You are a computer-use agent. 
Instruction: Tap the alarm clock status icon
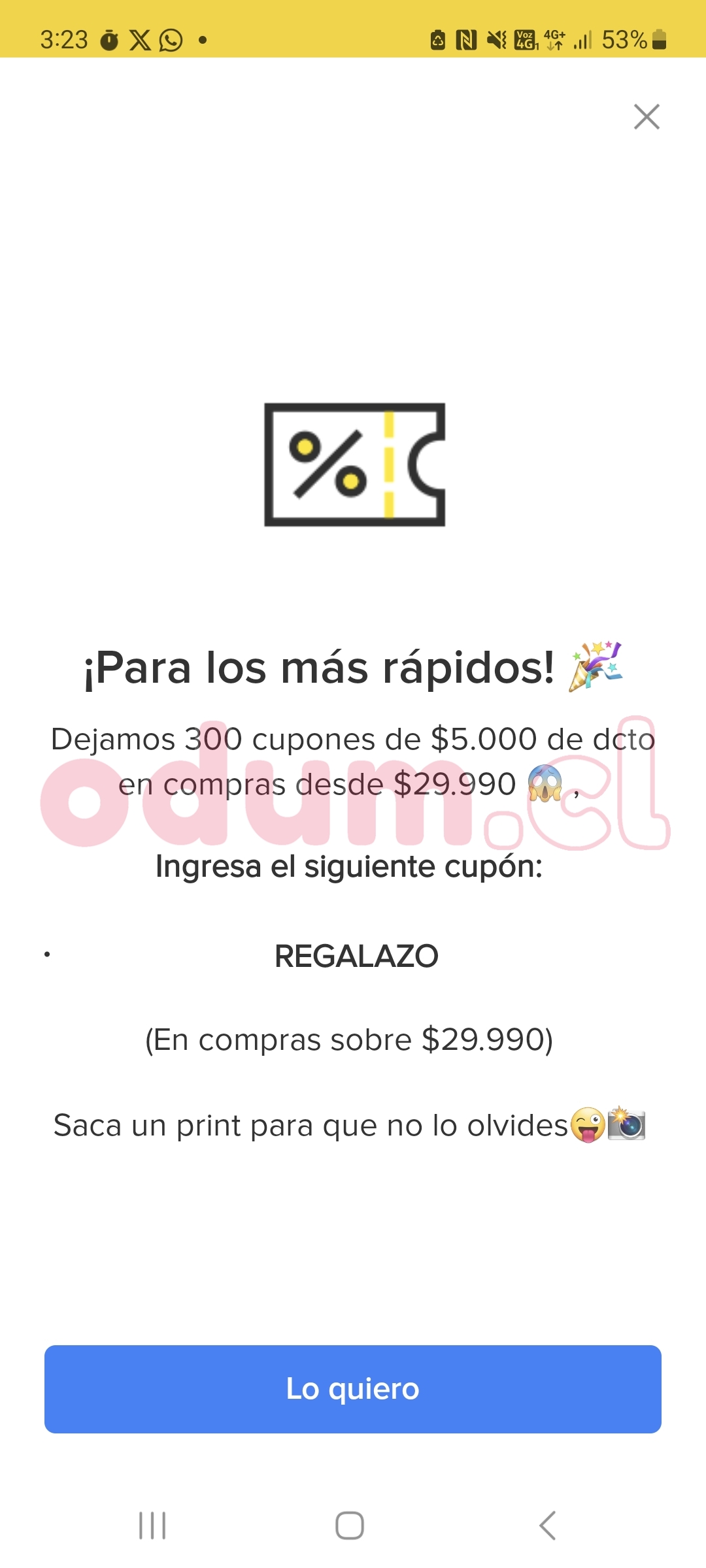point(109,41)
